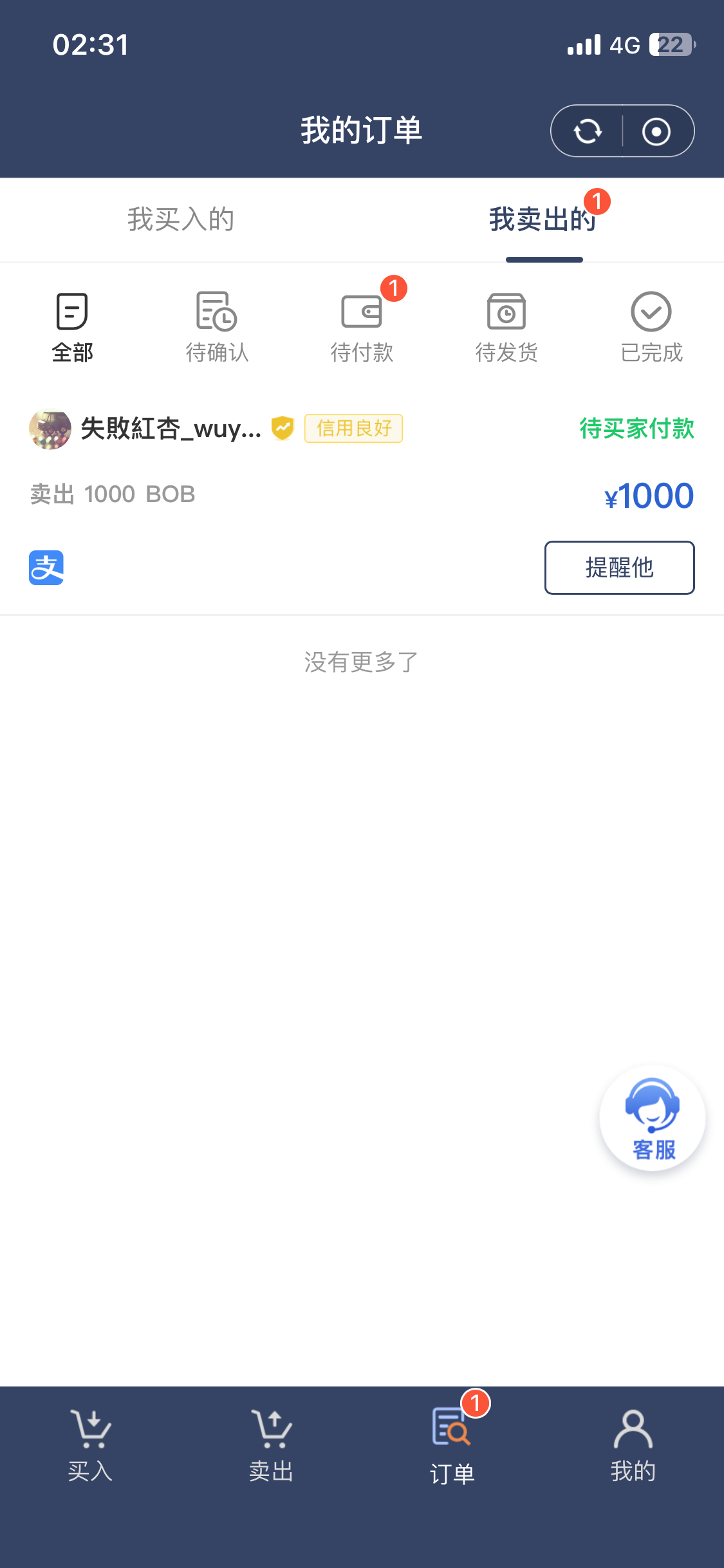The height and width of the screenshot is (1568, 724).
Task: Switch to the 我买入的 tab
Action: point(181,219)
